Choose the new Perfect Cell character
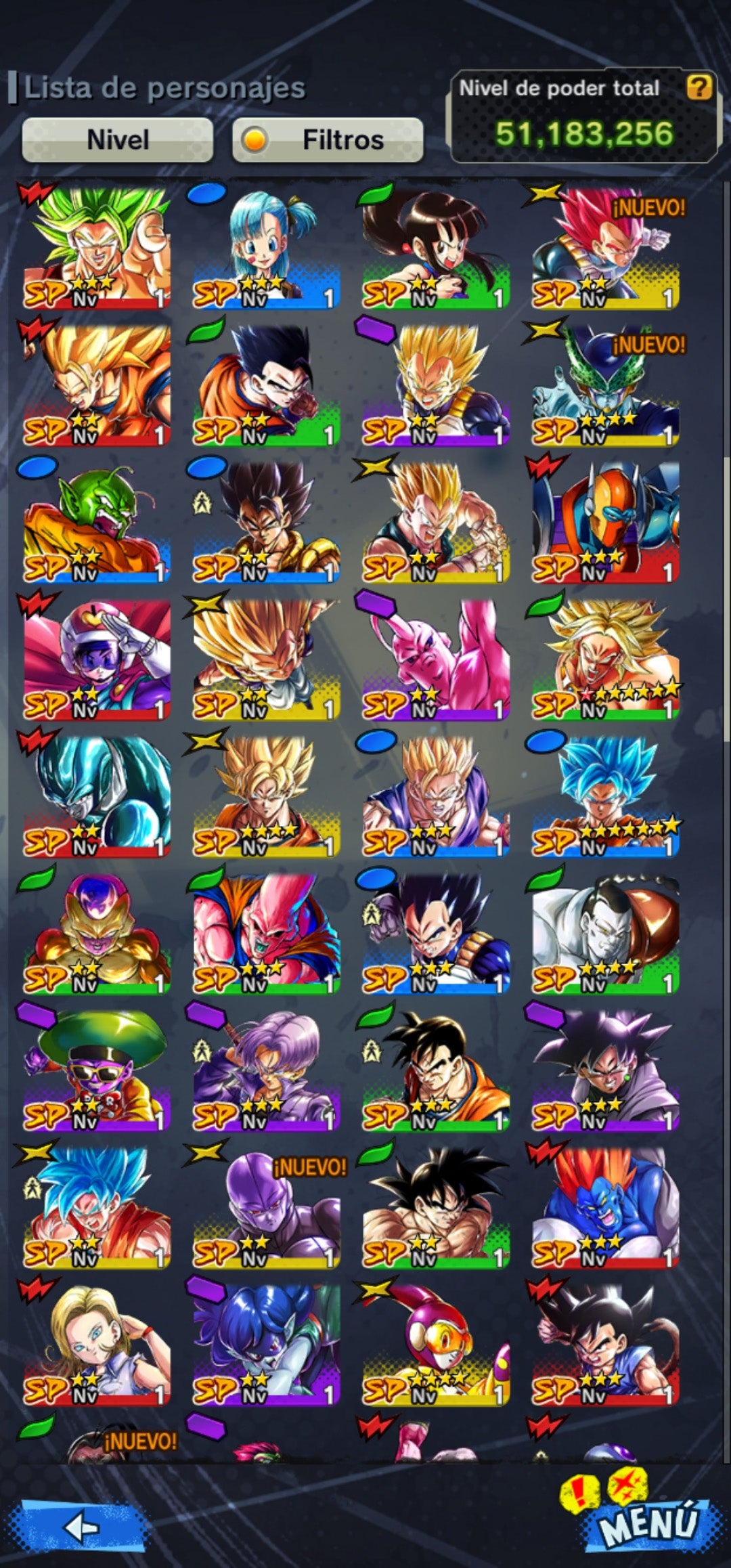The image size is (731, 1568). click(x=605, y=385)
